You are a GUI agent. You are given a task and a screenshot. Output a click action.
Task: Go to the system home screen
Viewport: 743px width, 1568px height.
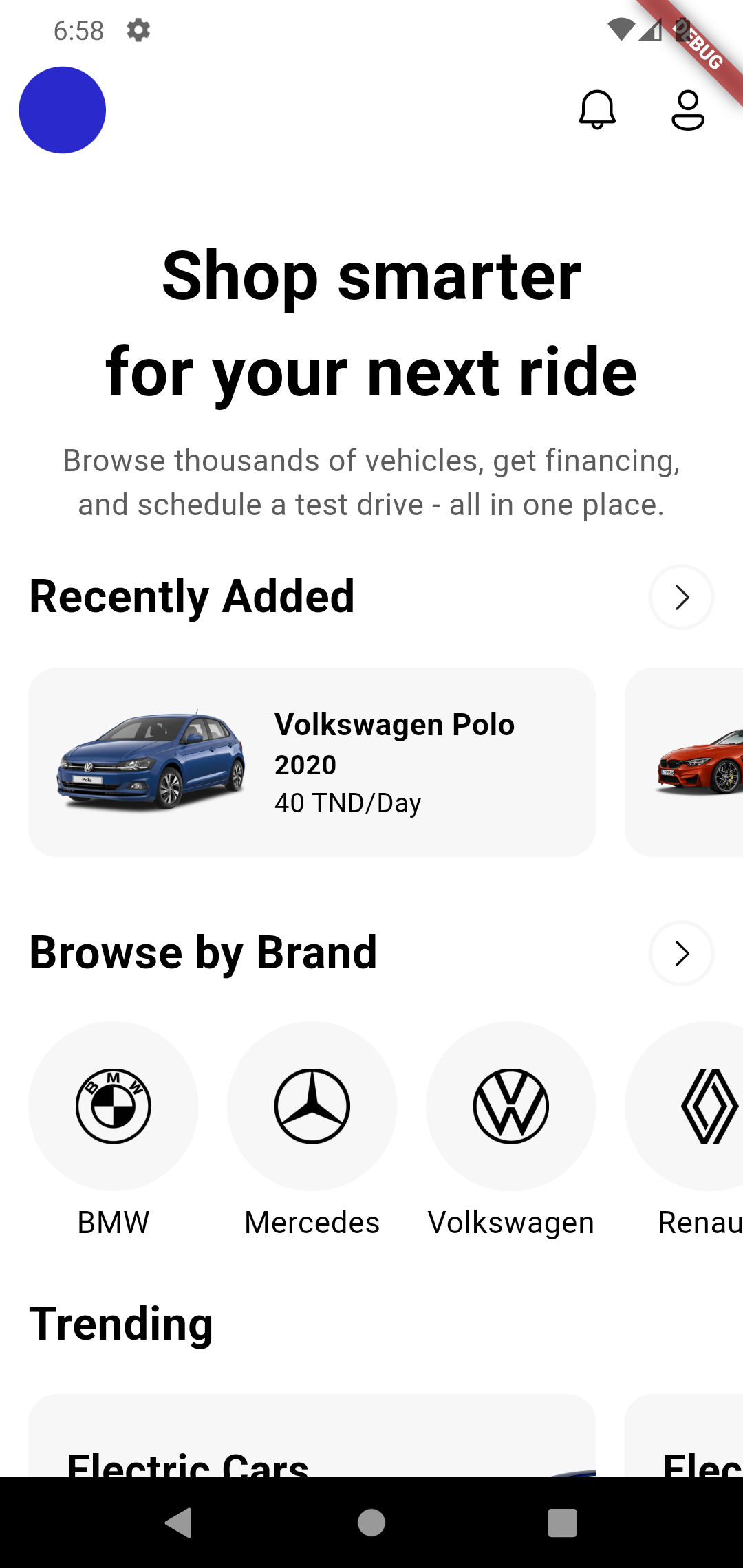pos(371,1523)
